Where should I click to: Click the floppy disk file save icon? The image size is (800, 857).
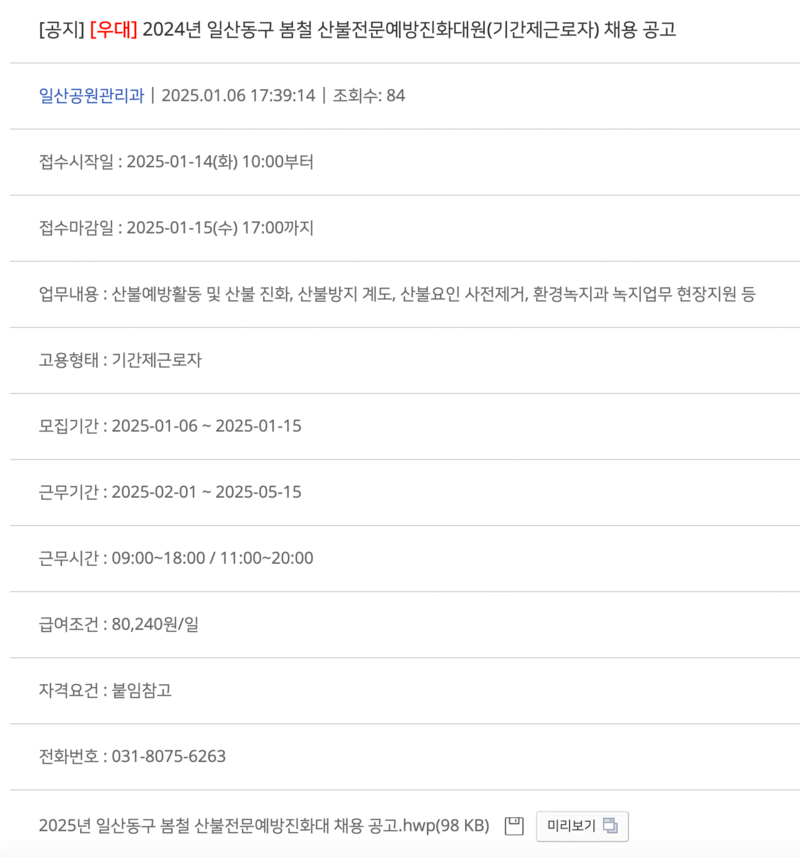point(514,826)
